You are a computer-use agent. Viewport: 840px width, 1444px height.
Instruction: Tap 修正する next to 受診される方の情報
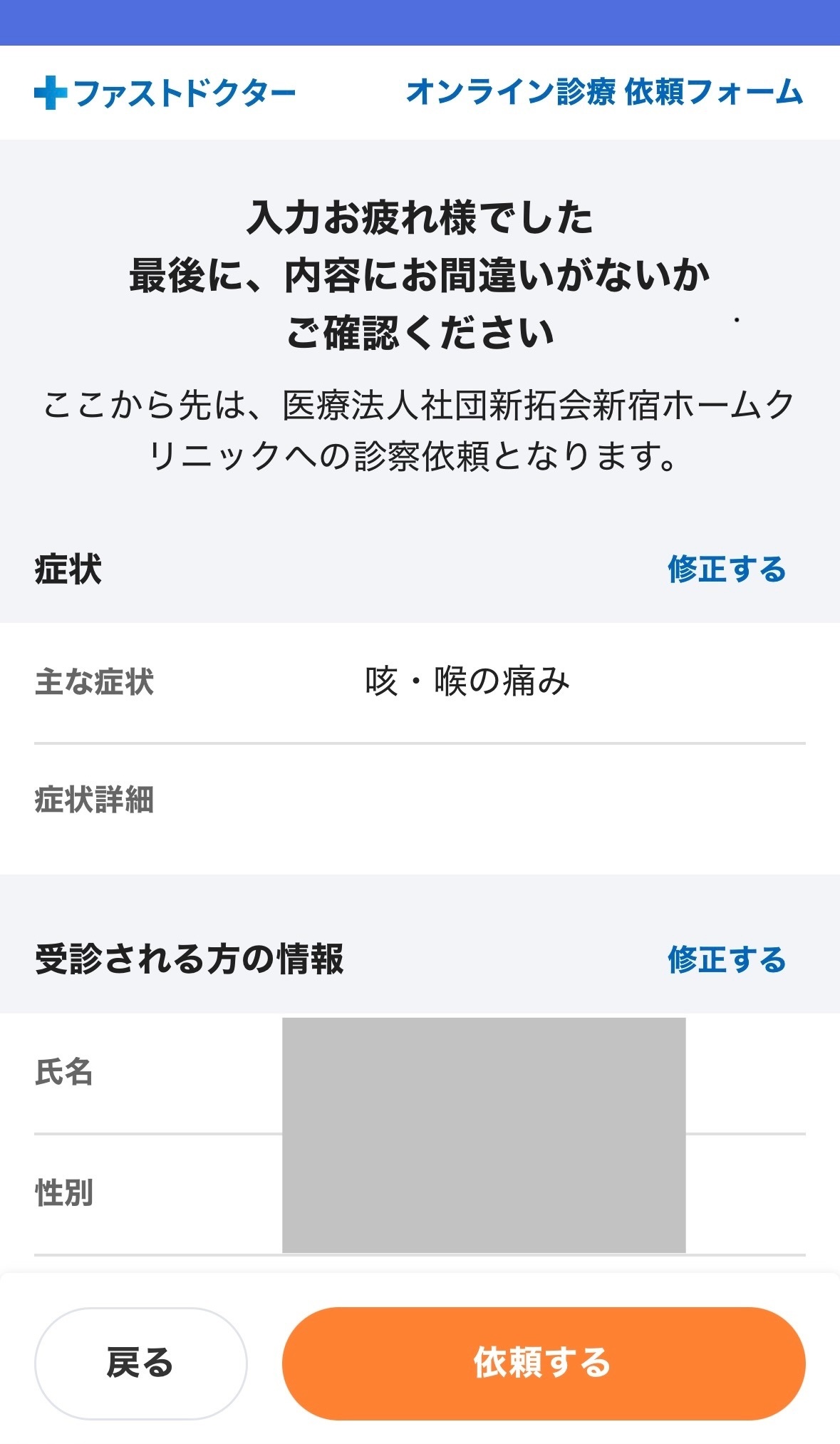click(726, 959)
